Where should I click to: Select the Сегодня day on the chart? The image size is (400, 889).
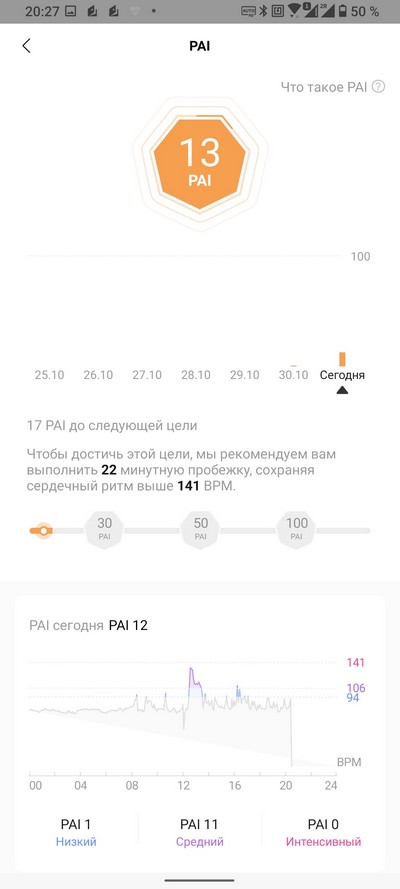click(342, 375)
